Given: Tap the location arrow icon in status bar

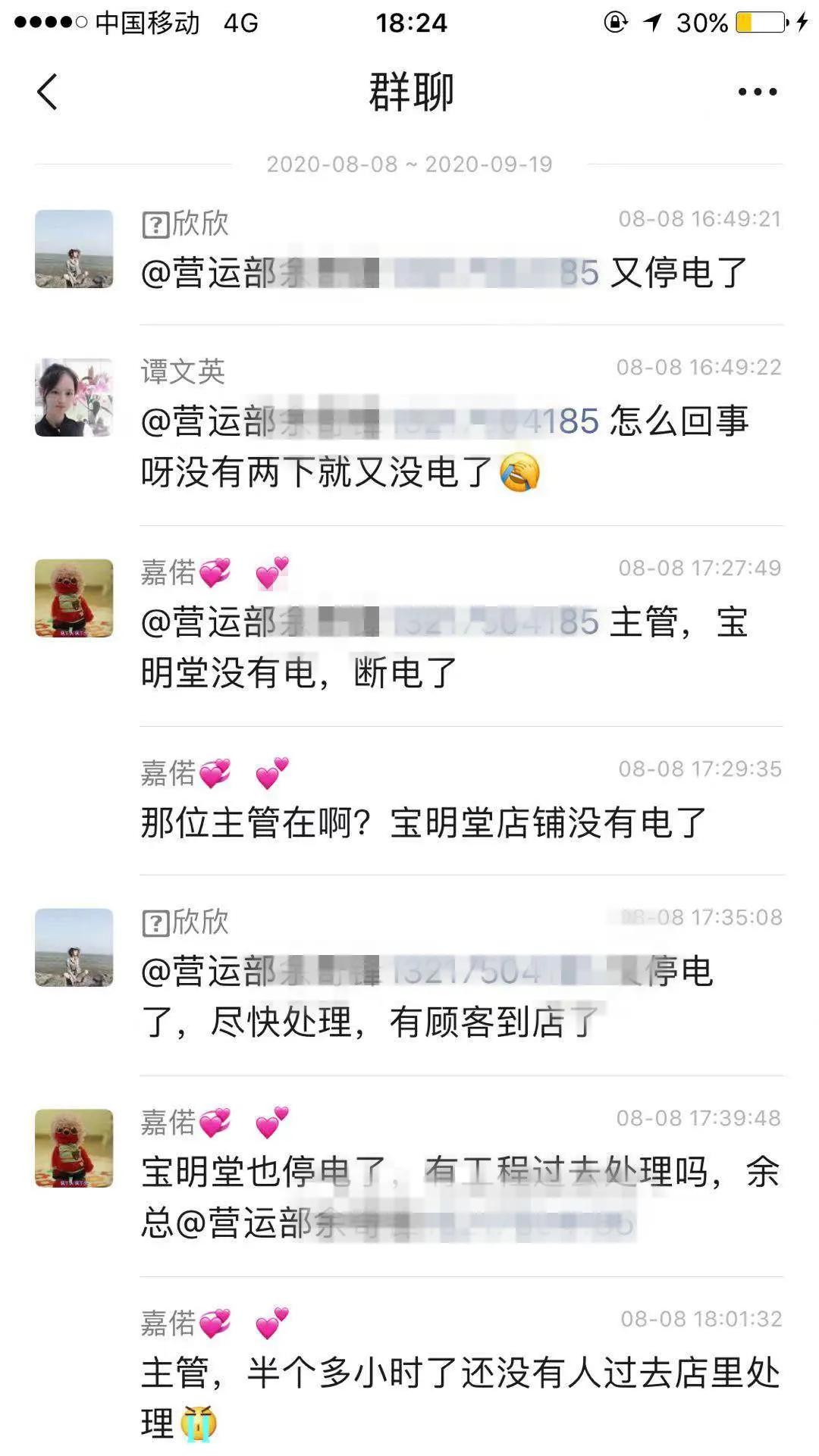Looking at the screenshot, I should pyautogui.click(x=652, y=23).
